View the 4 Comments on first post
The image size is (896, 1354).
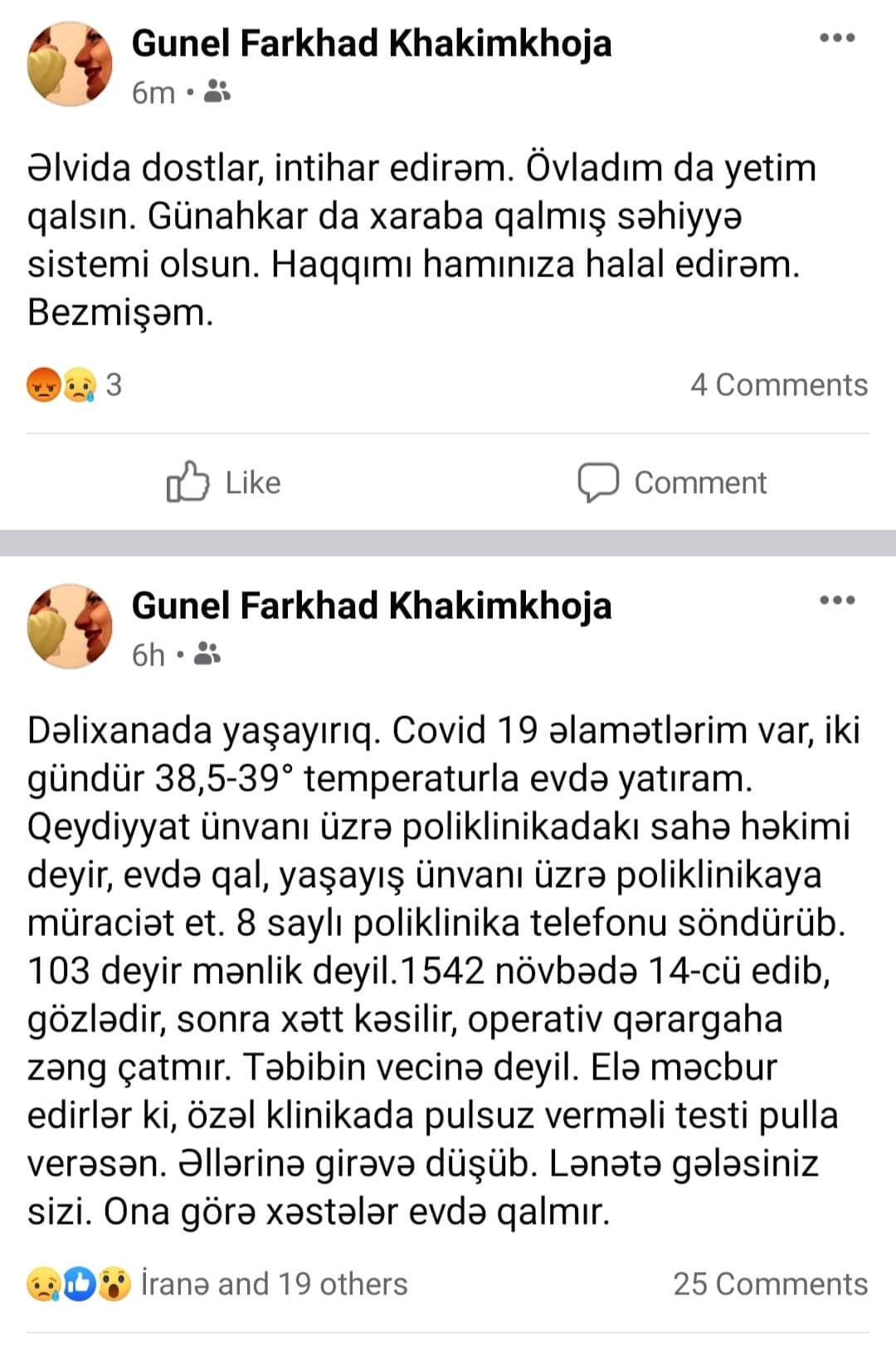coord(778,385)
